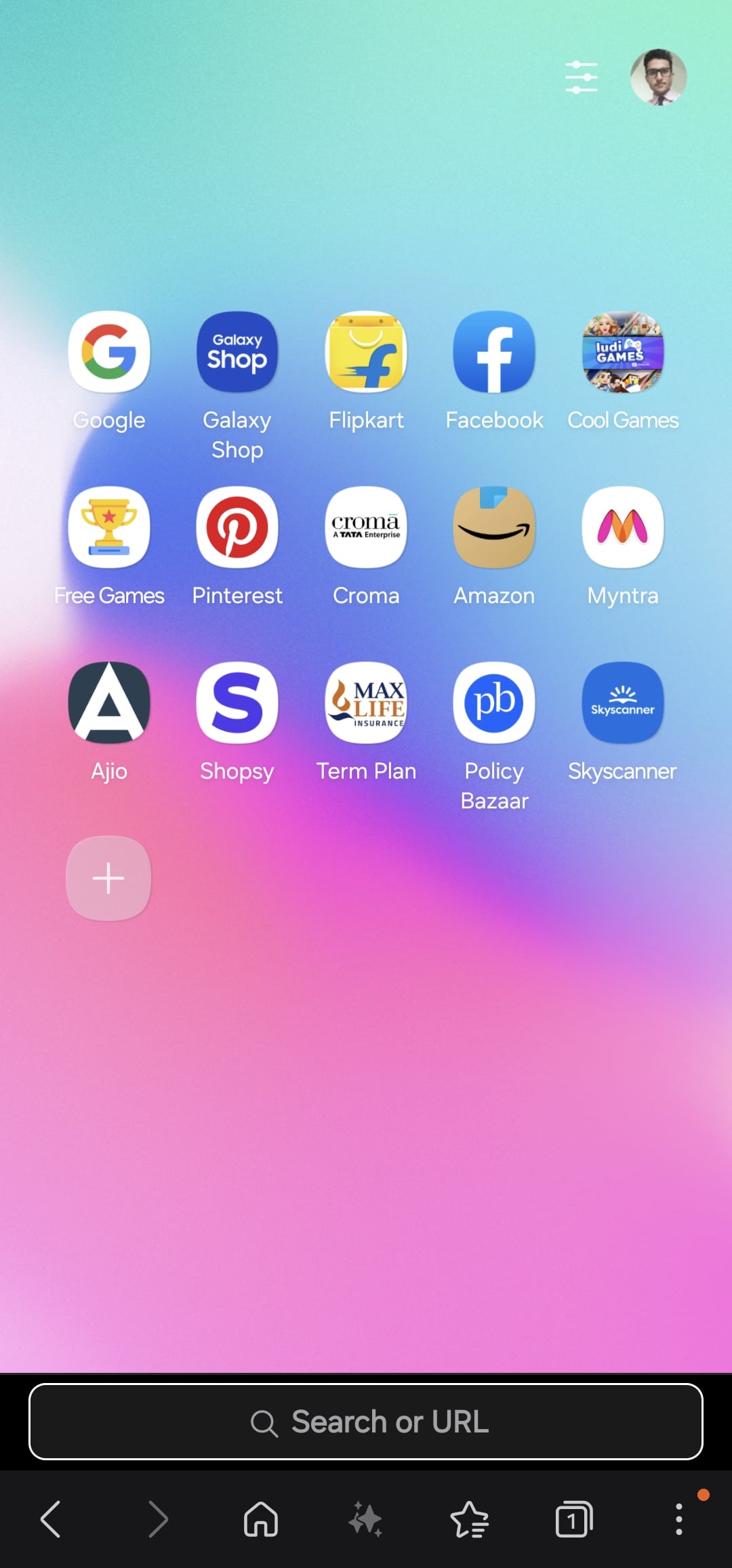This screenshot has width=732, height=1568.
Task: Go to the Facebook shortcut
Action: pos(494,352)
